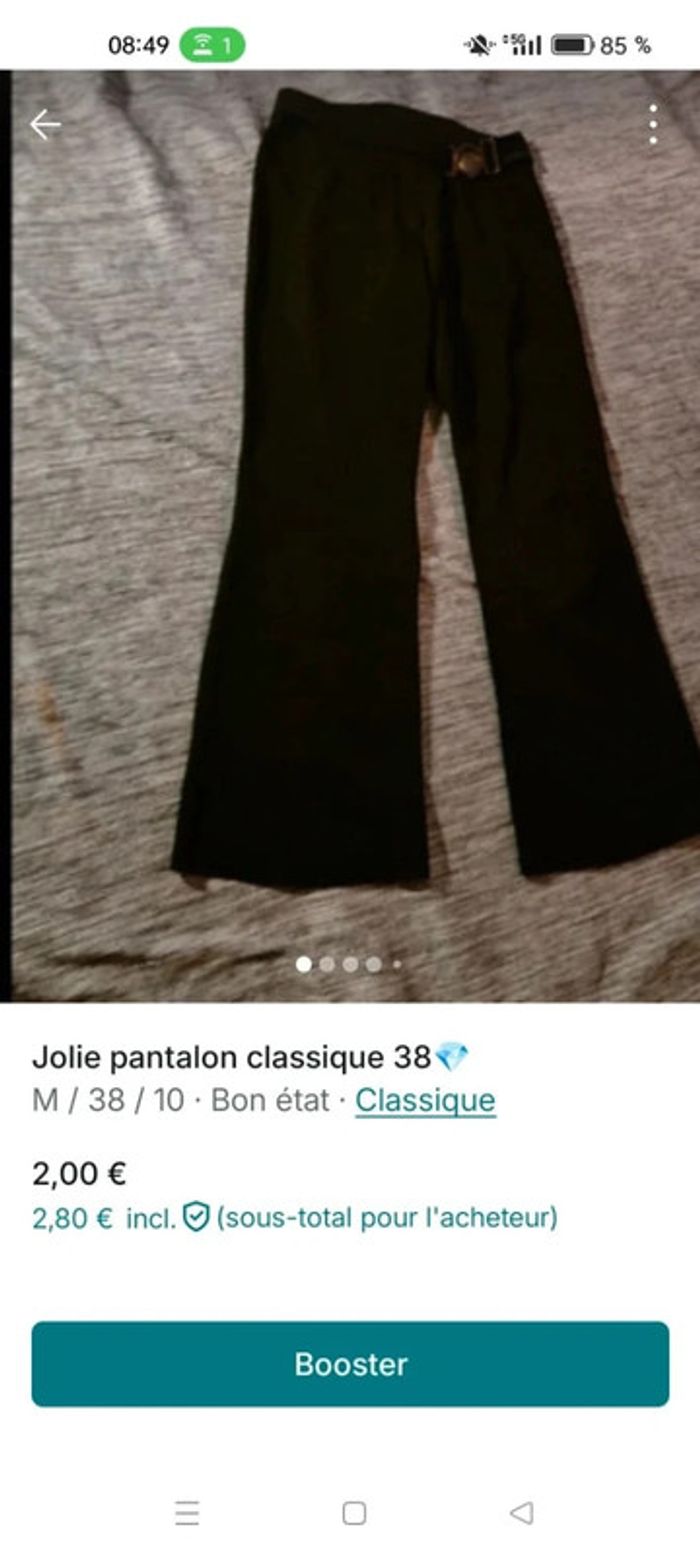Open the Classique brand link
Viewport: 700px width, 1556px height.
click(425, 1100)
